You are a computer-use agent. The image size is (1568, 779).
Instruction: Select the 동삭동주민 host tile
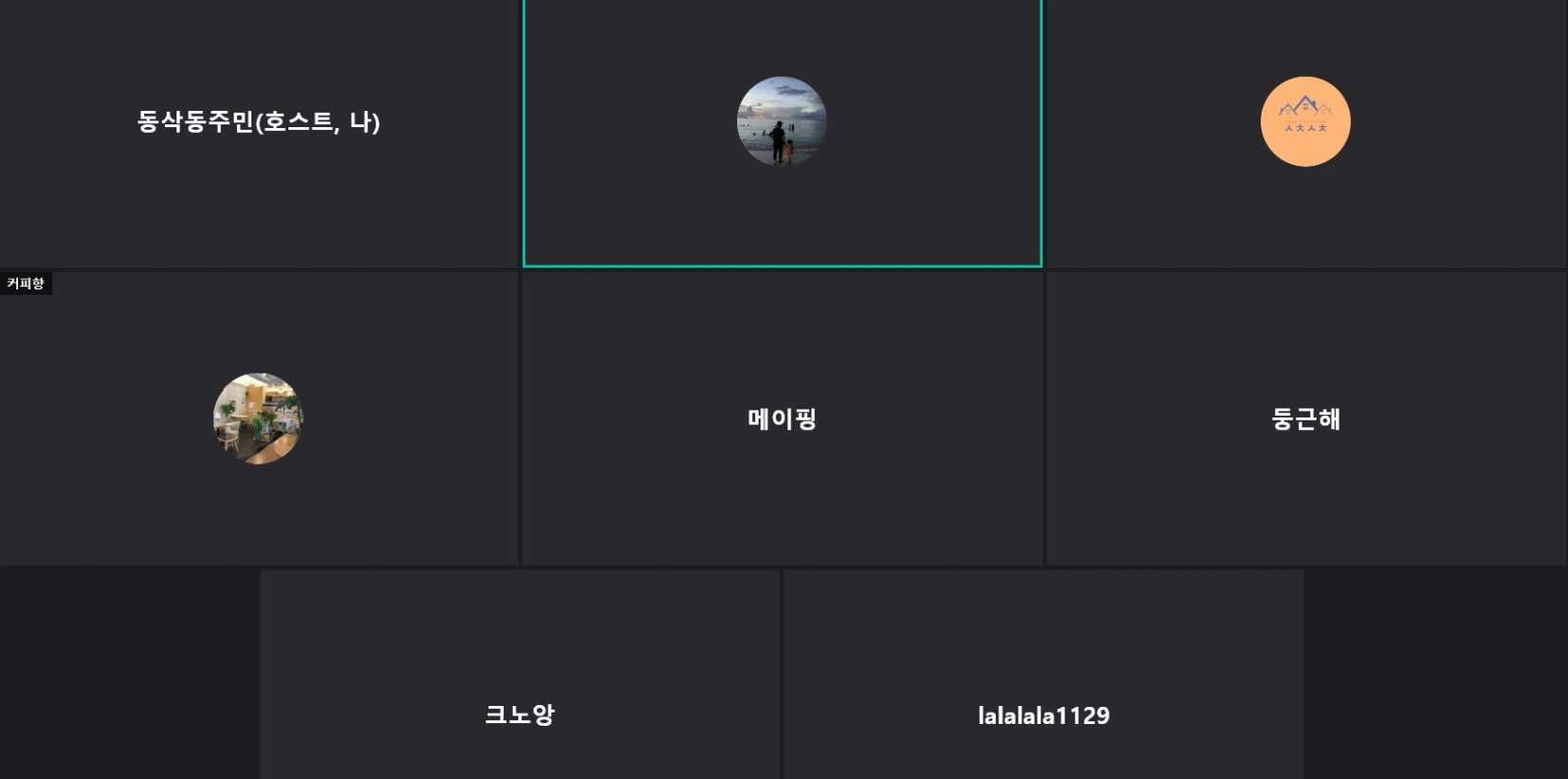coord(259,133)
